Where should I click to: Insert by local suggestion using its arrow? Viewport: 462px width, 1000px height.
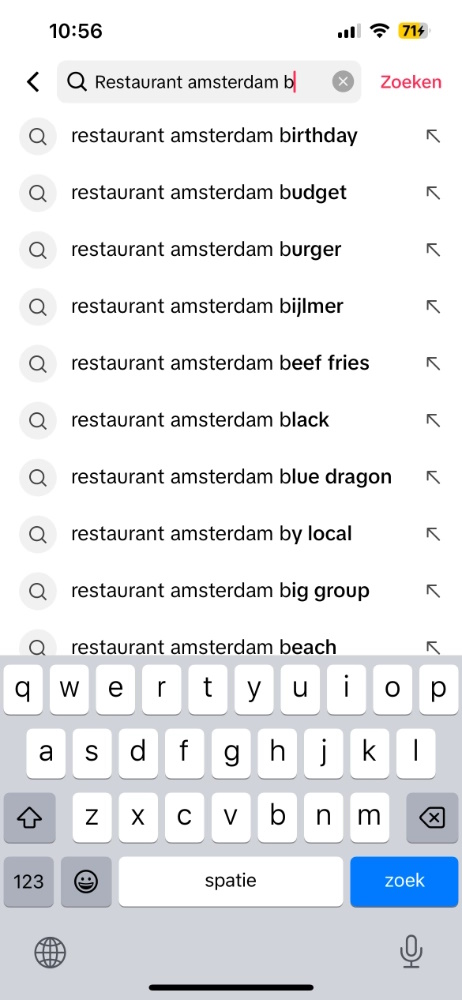coord(433,534)
